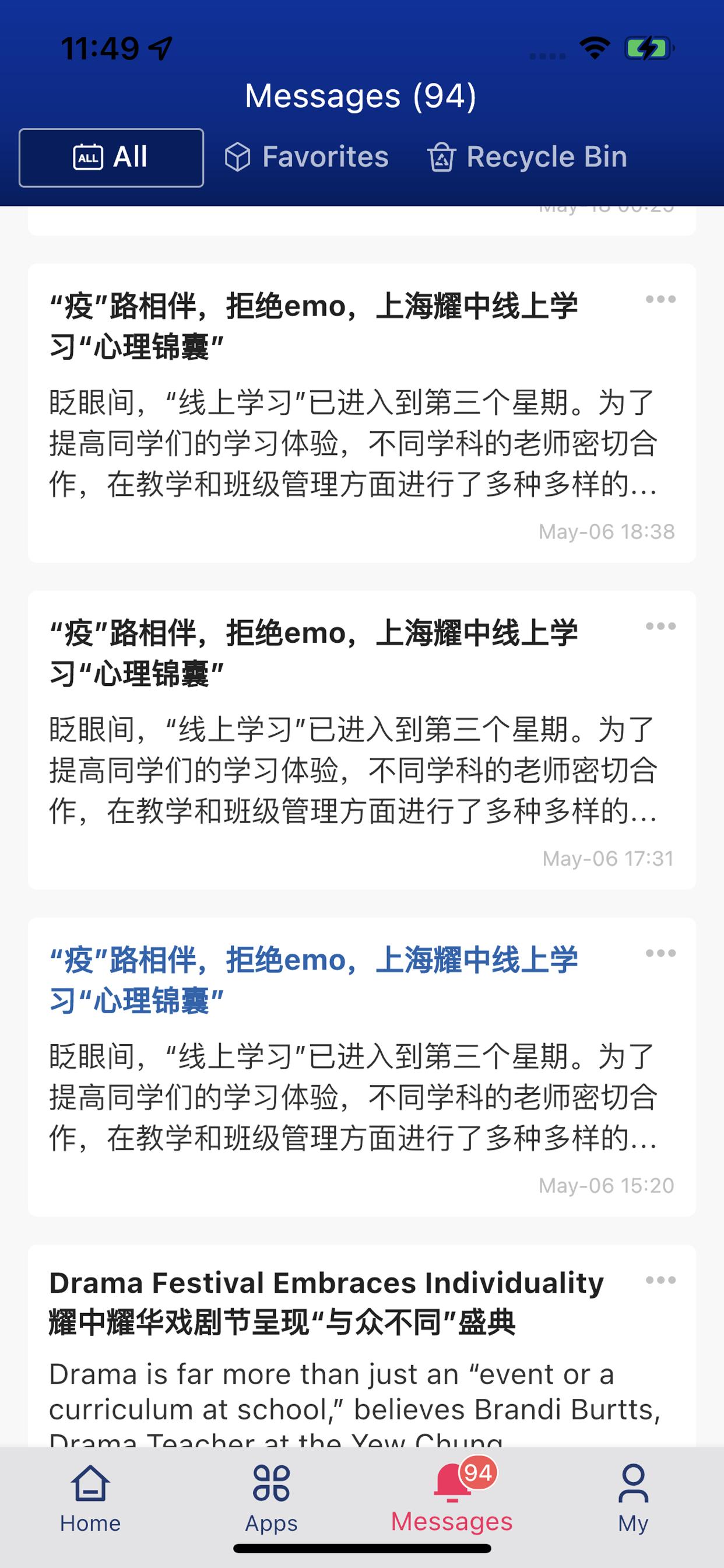This screenshot has height=1568, width=724.
Task: Open the message dated May-06 17:31
Action: [x=362, y=740]
